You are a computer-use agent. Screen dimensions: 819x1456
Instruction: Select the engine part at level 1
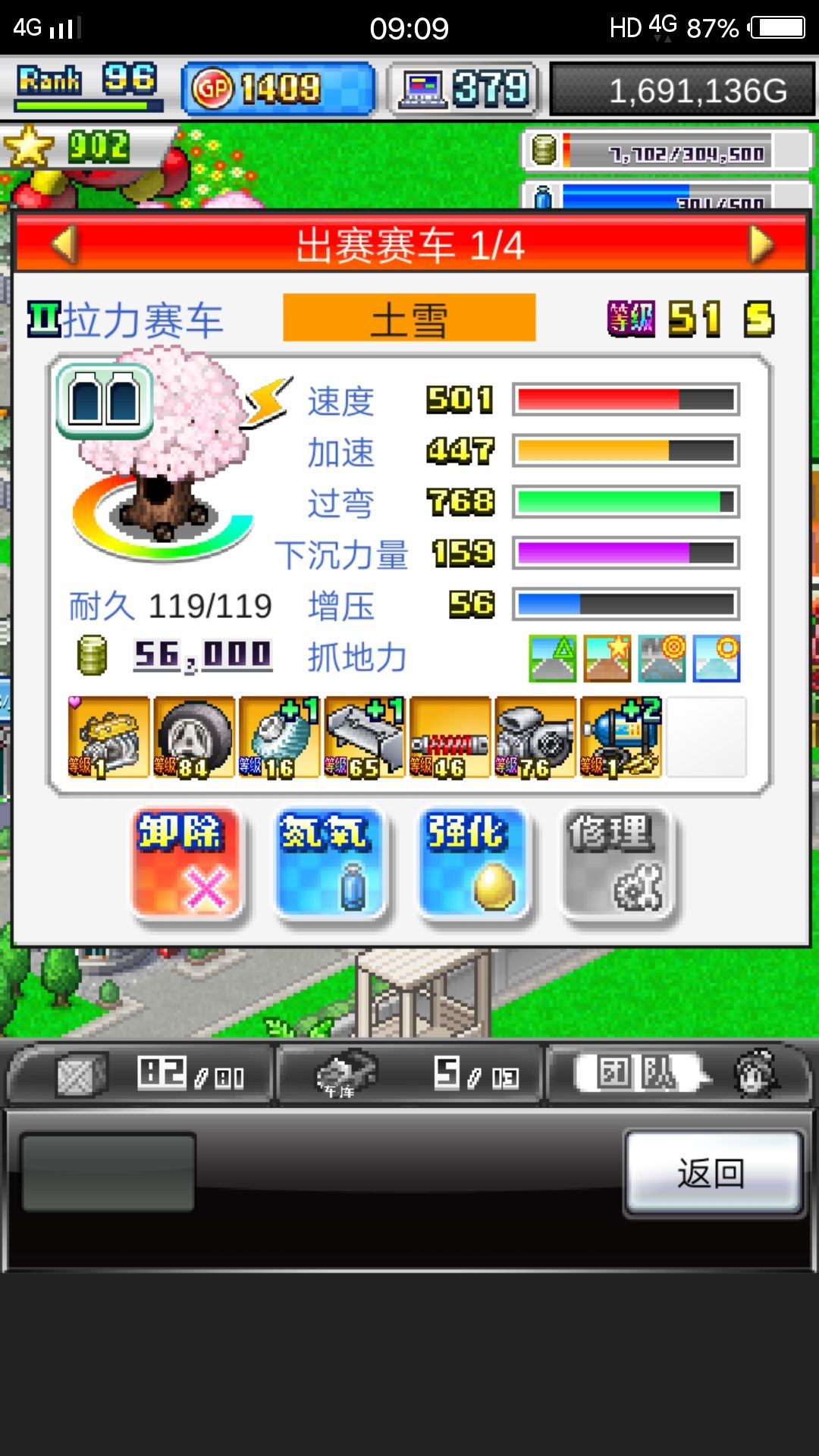click(106, 736)
